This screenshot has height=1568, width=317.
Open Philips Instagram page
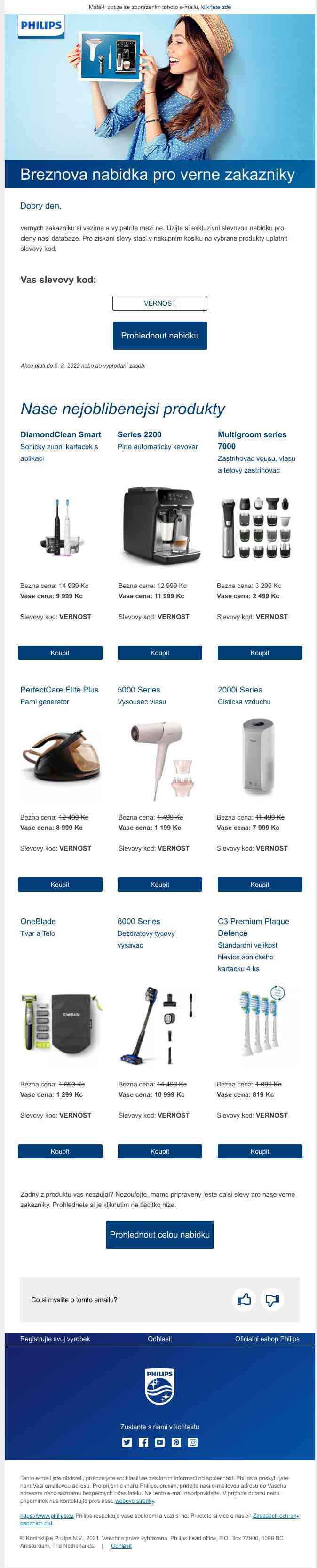[193, 1442]
